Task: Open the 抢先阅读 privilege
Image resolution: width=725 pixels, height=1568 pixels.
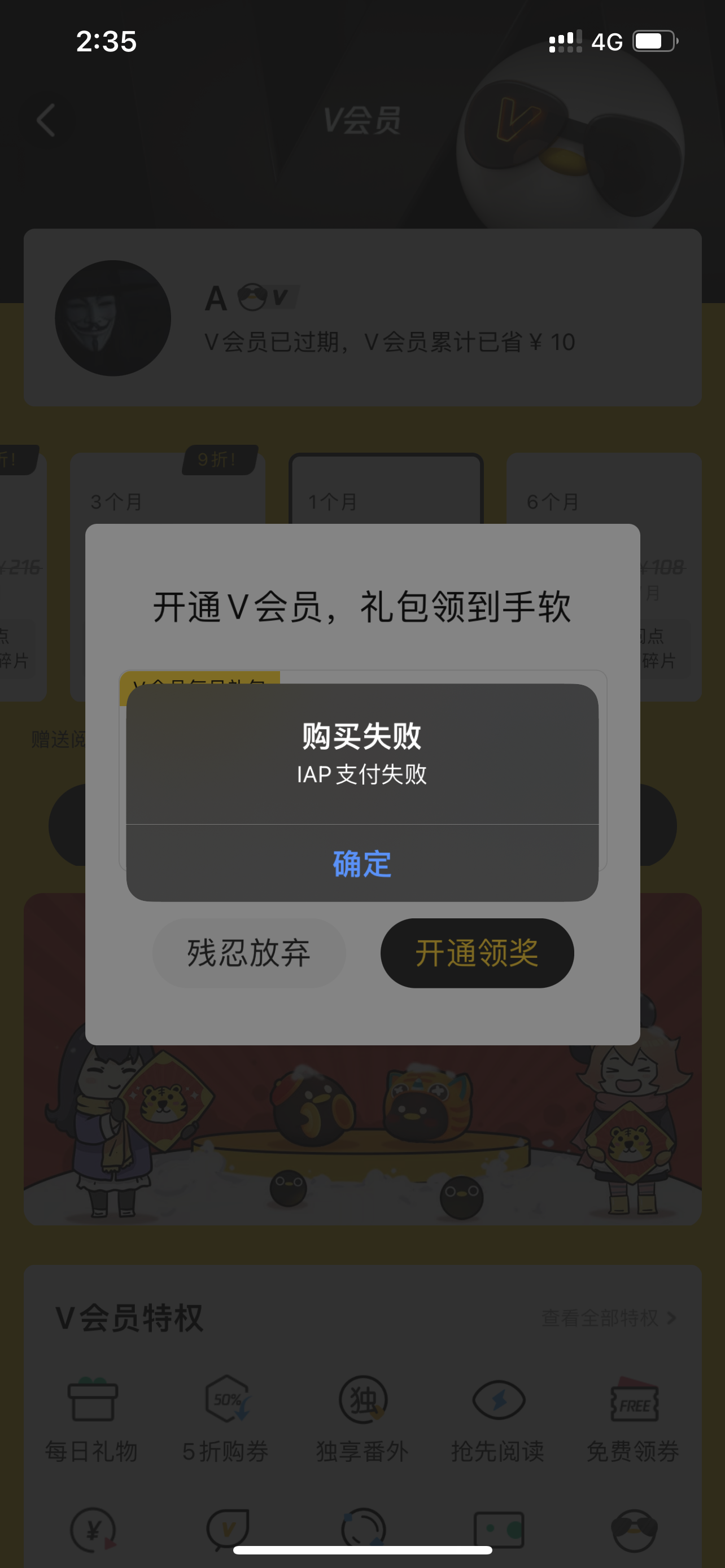Action: coord(498,1418)
